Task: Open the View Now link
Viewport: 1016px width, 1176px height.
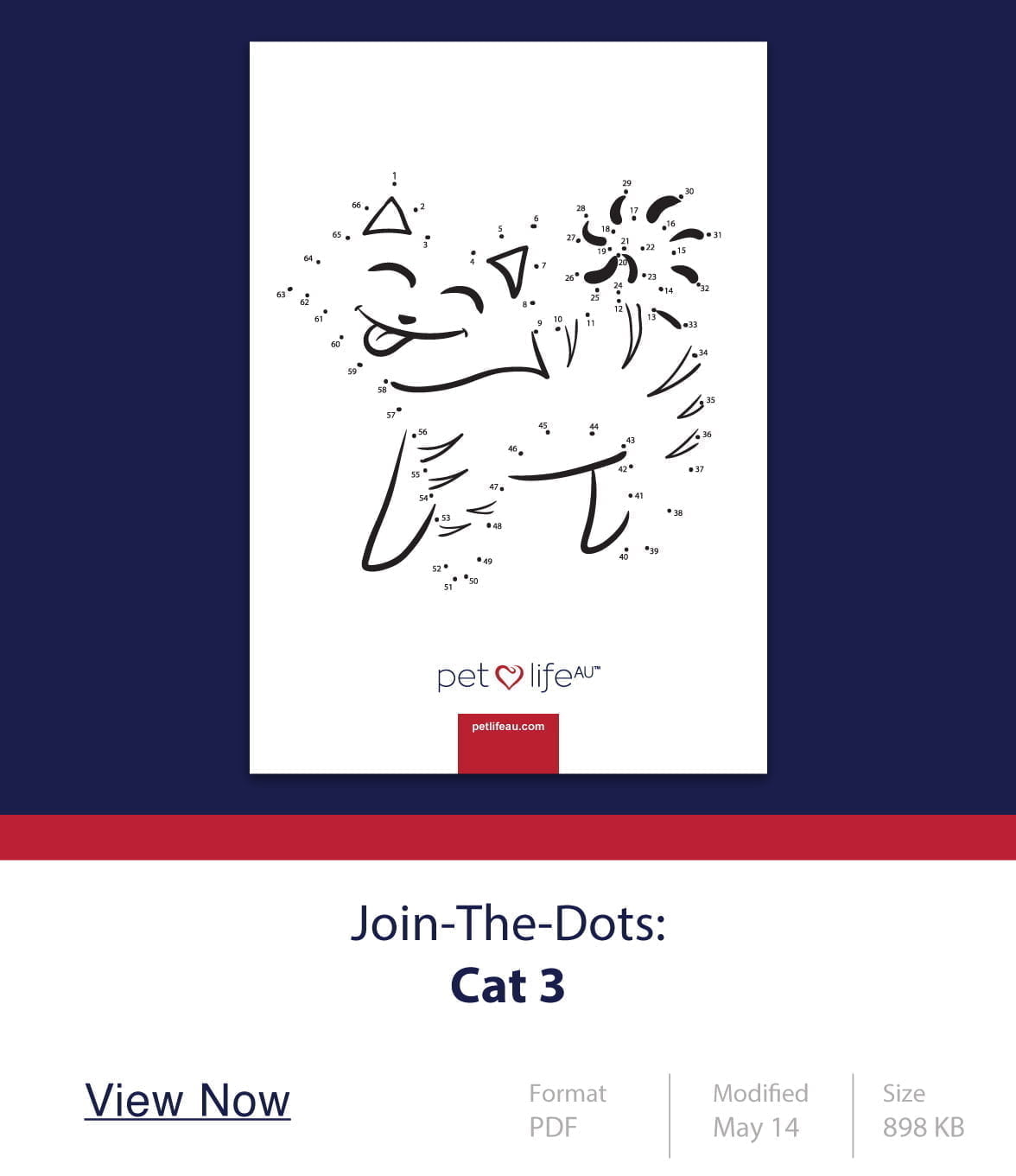Action: [x=187, y=1101]
